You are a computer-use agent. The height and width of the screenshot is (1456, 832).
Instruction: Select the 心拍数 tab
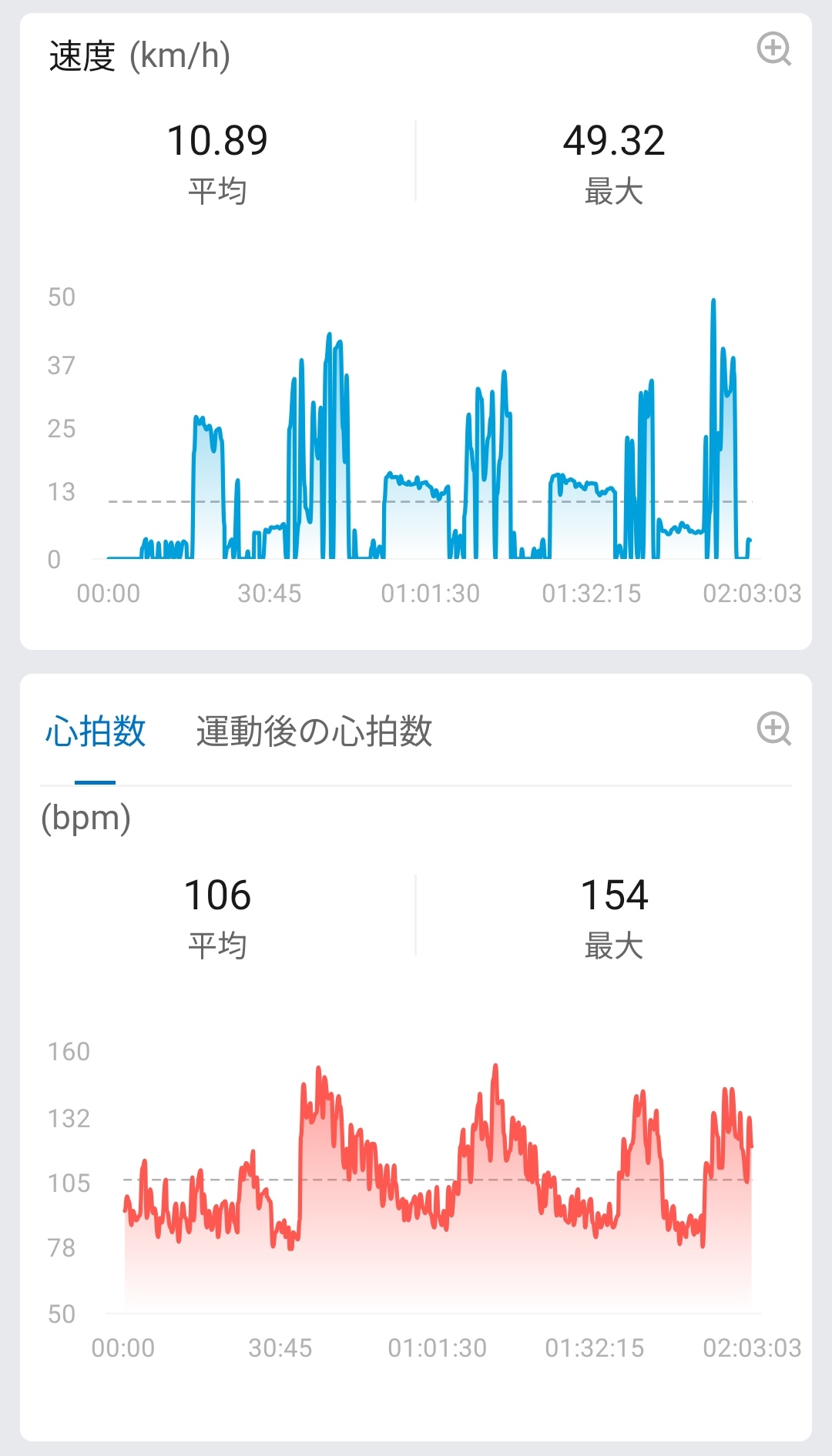(x=96, y=731)
